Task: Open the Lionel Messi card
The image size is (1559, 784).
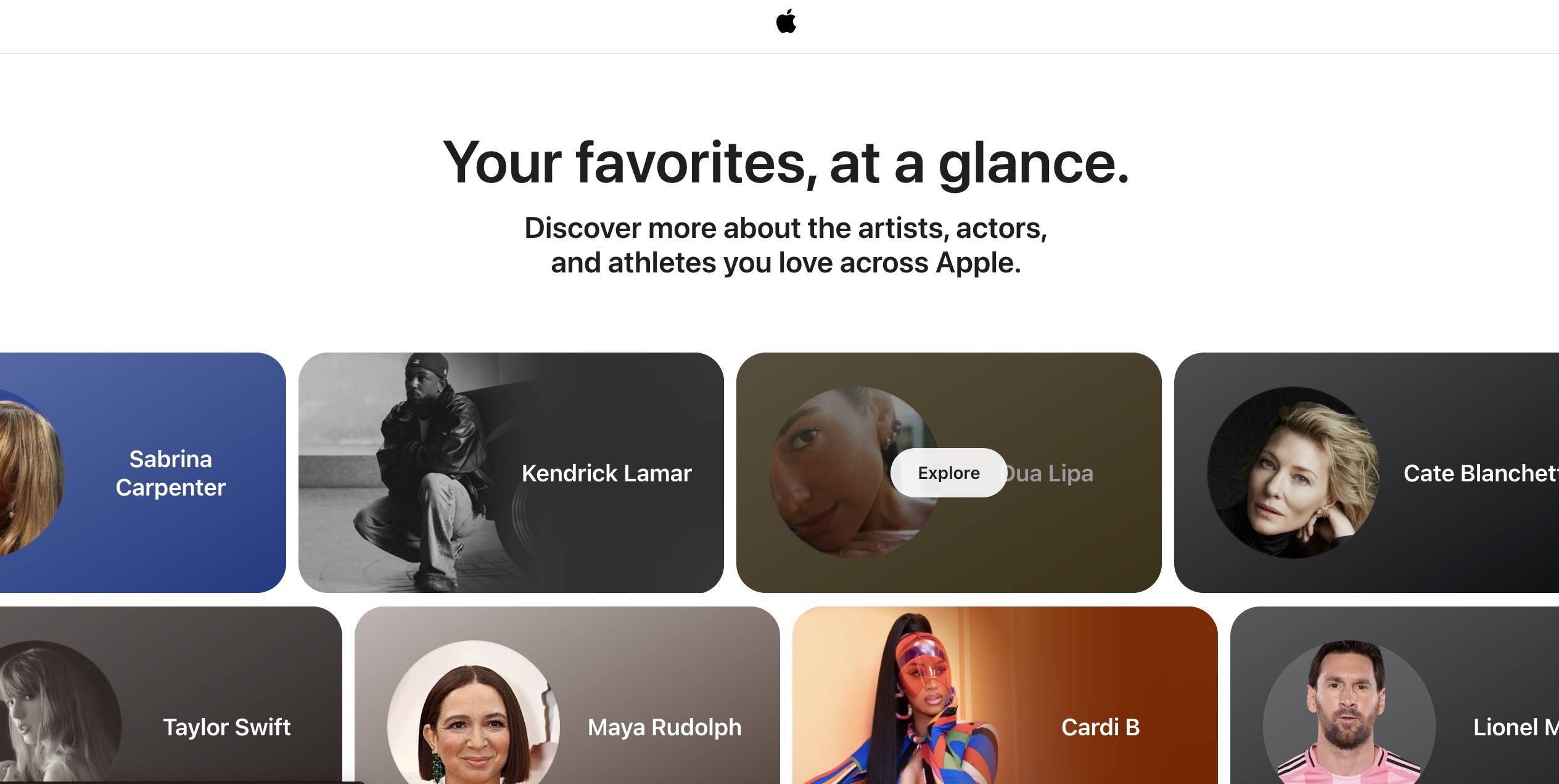Action: pos(1394,695)
